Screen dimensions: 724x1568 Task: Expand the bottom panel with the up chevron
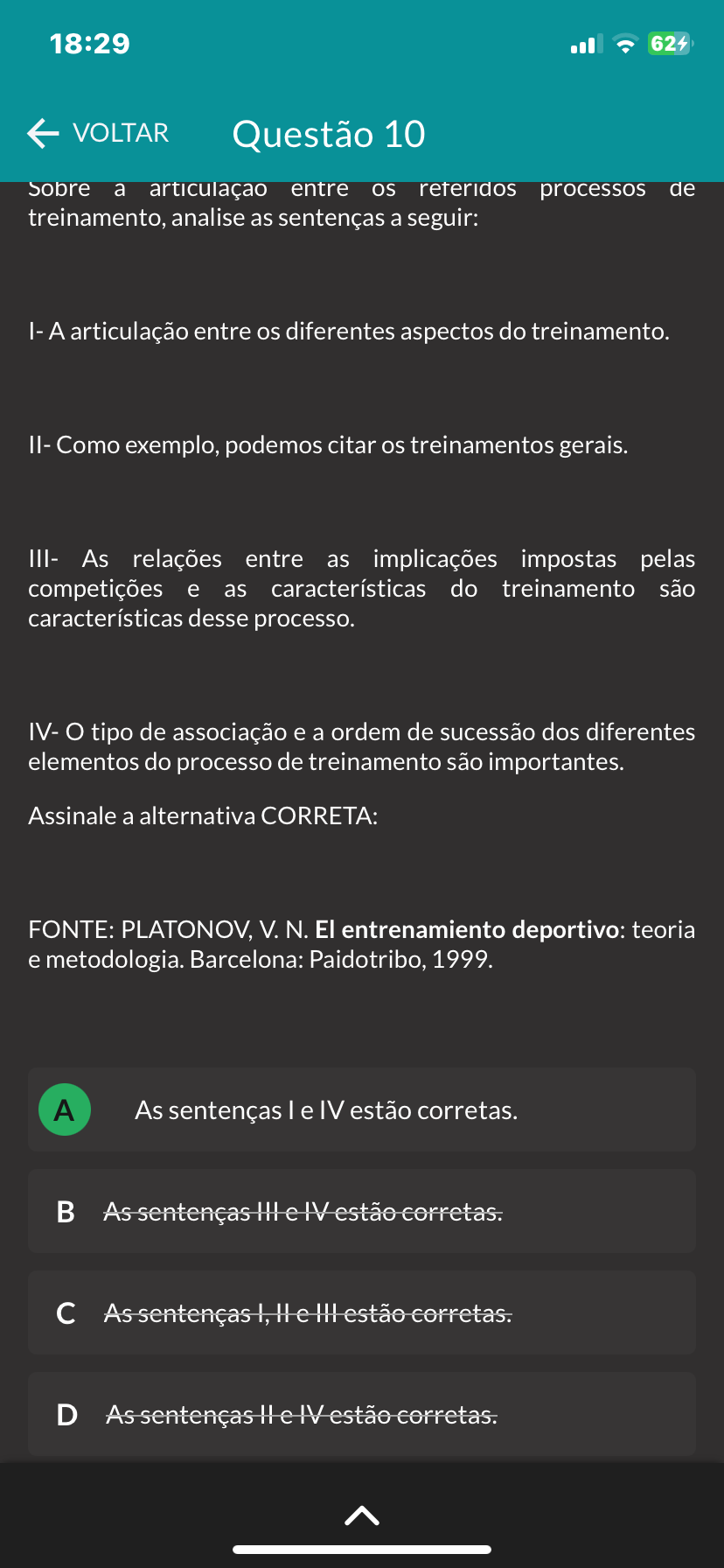tap(362, 1515)
